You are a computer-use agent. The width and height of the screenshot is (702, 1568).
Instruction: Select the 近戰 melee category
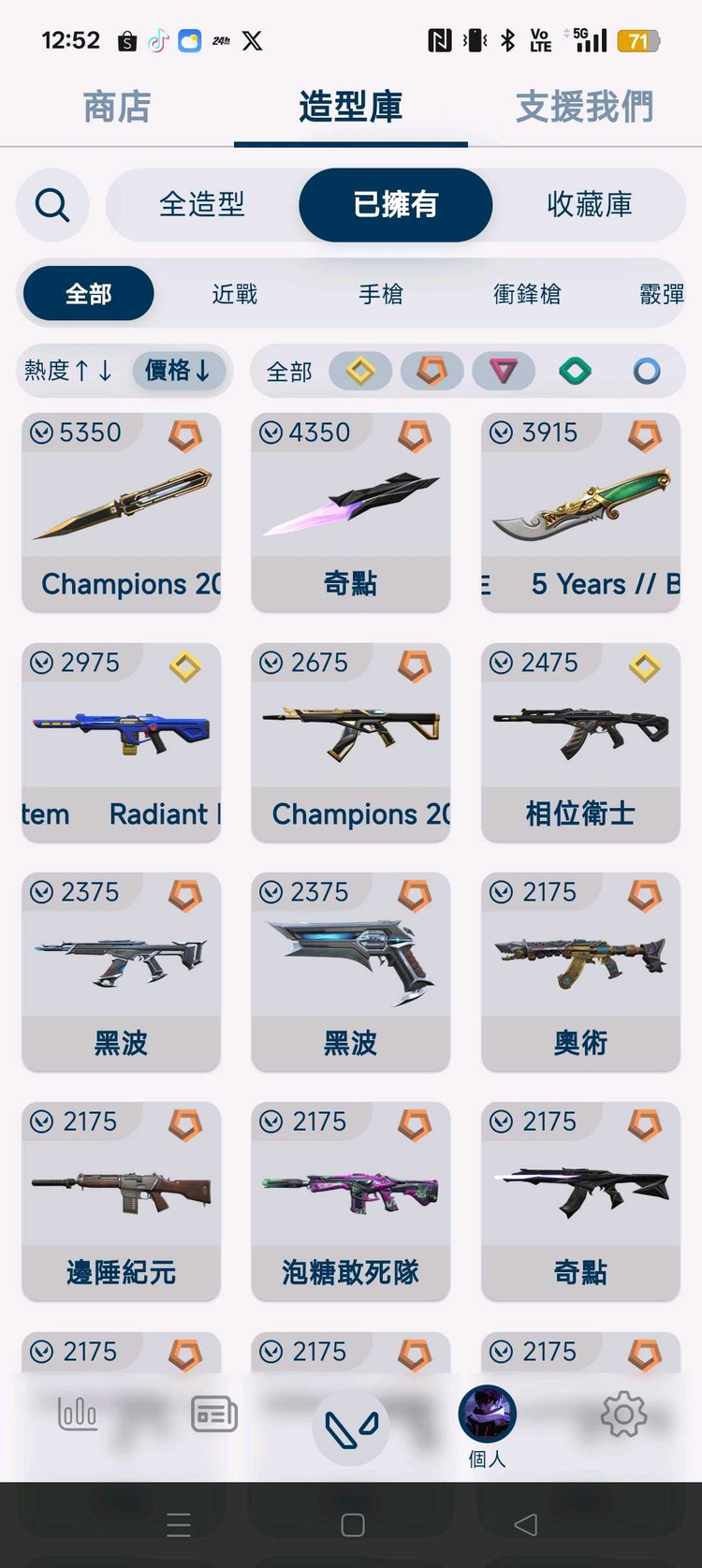tap(233, 293)
